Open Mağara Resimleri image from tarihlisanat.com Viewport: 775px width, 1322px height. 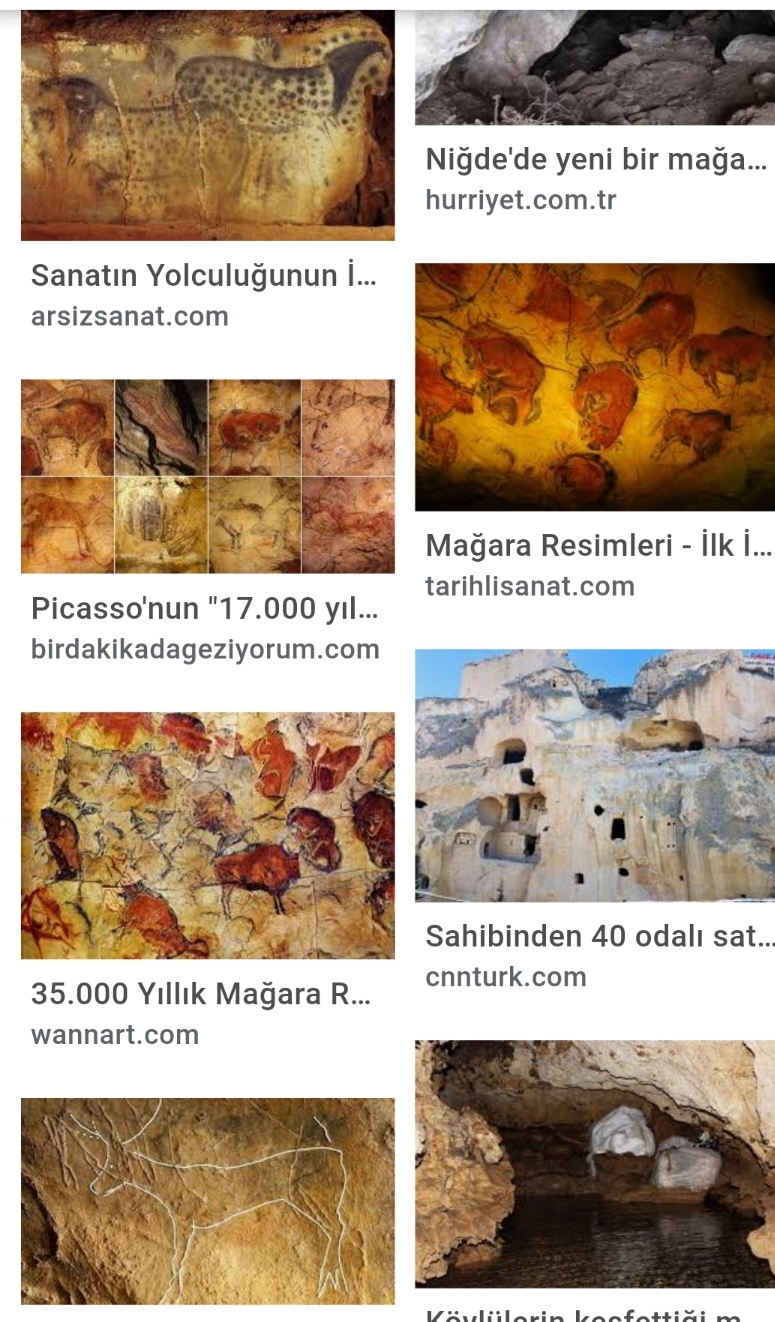595,387
